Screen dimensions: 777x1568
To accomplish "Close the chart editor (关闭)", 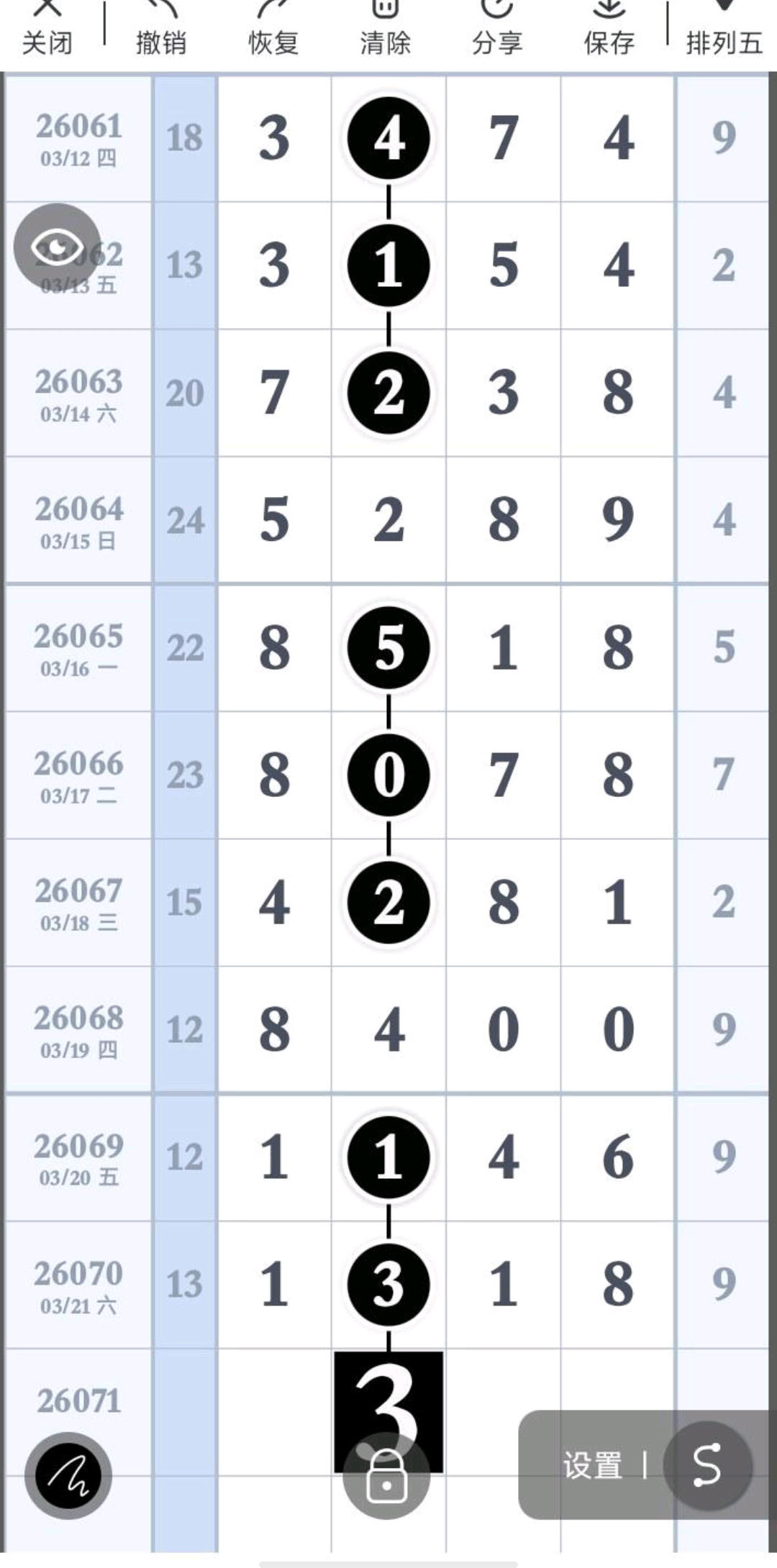I will click(47, 32).
